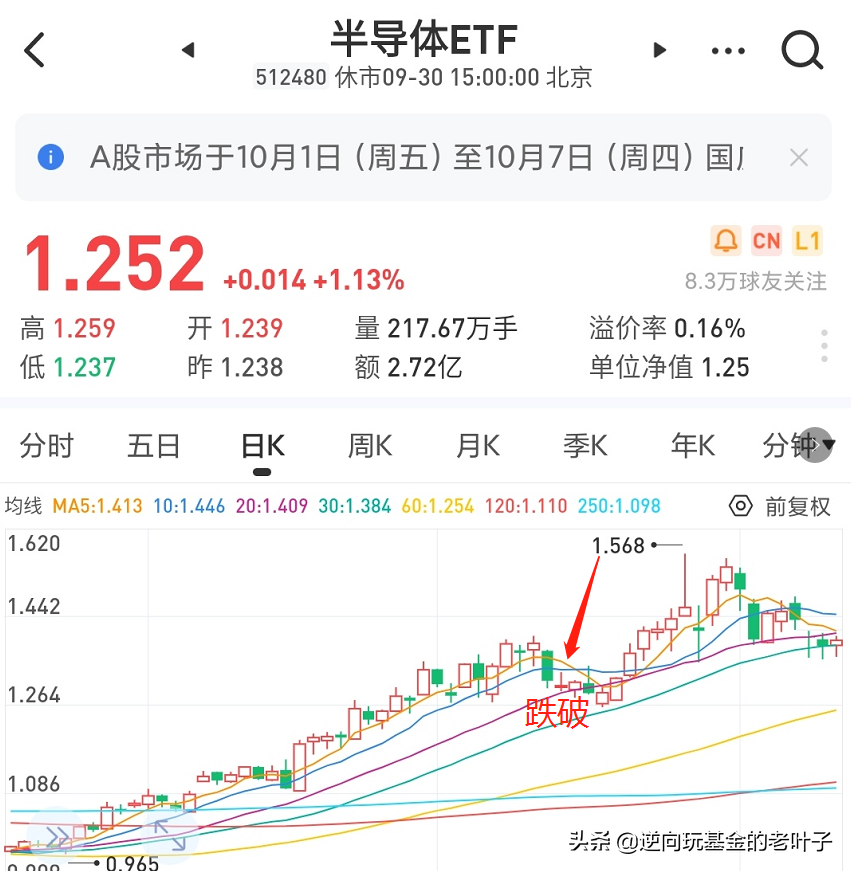
Task: Tap the right triangle to view next stock
Action: [x=659, y=49]
